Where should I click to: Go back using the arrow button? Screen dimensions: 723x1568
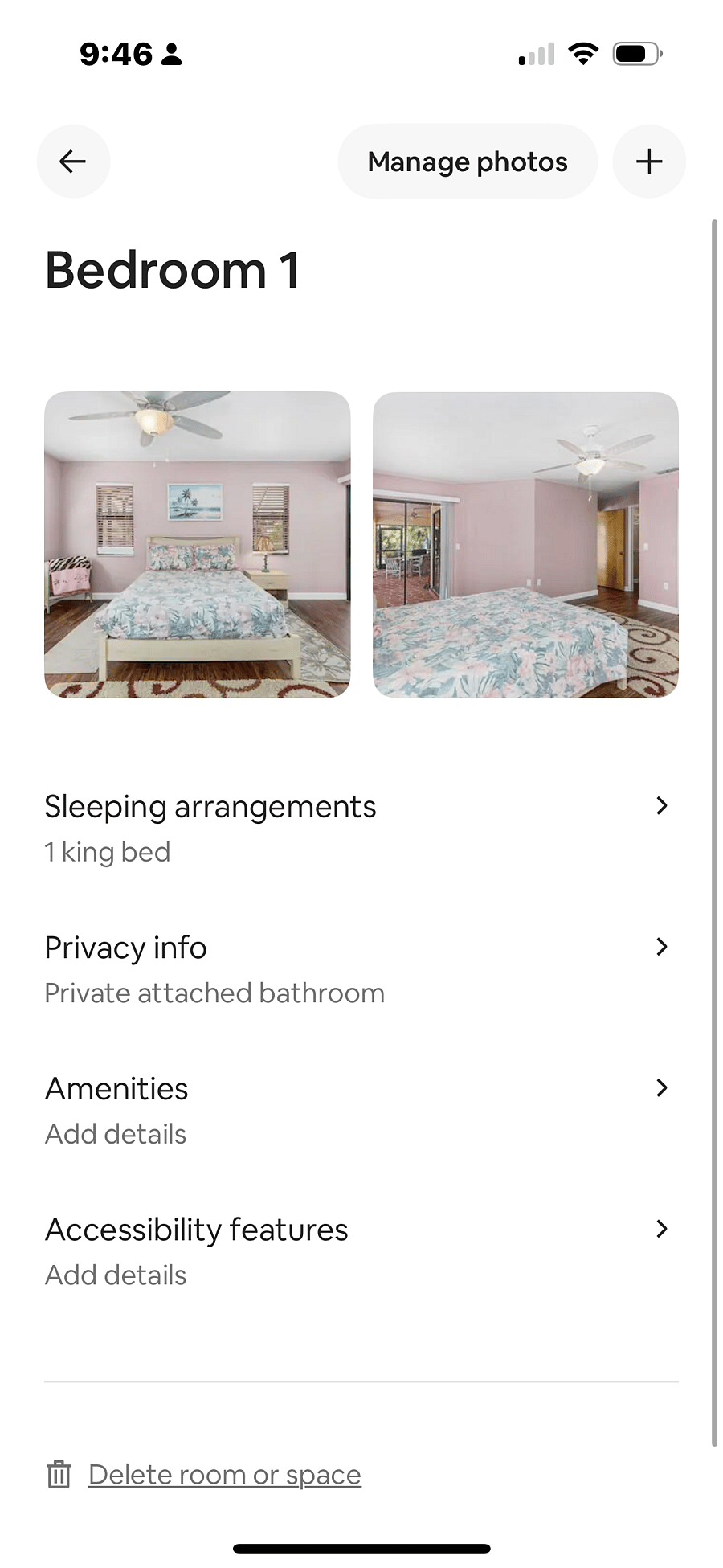(x=73, y=162)
